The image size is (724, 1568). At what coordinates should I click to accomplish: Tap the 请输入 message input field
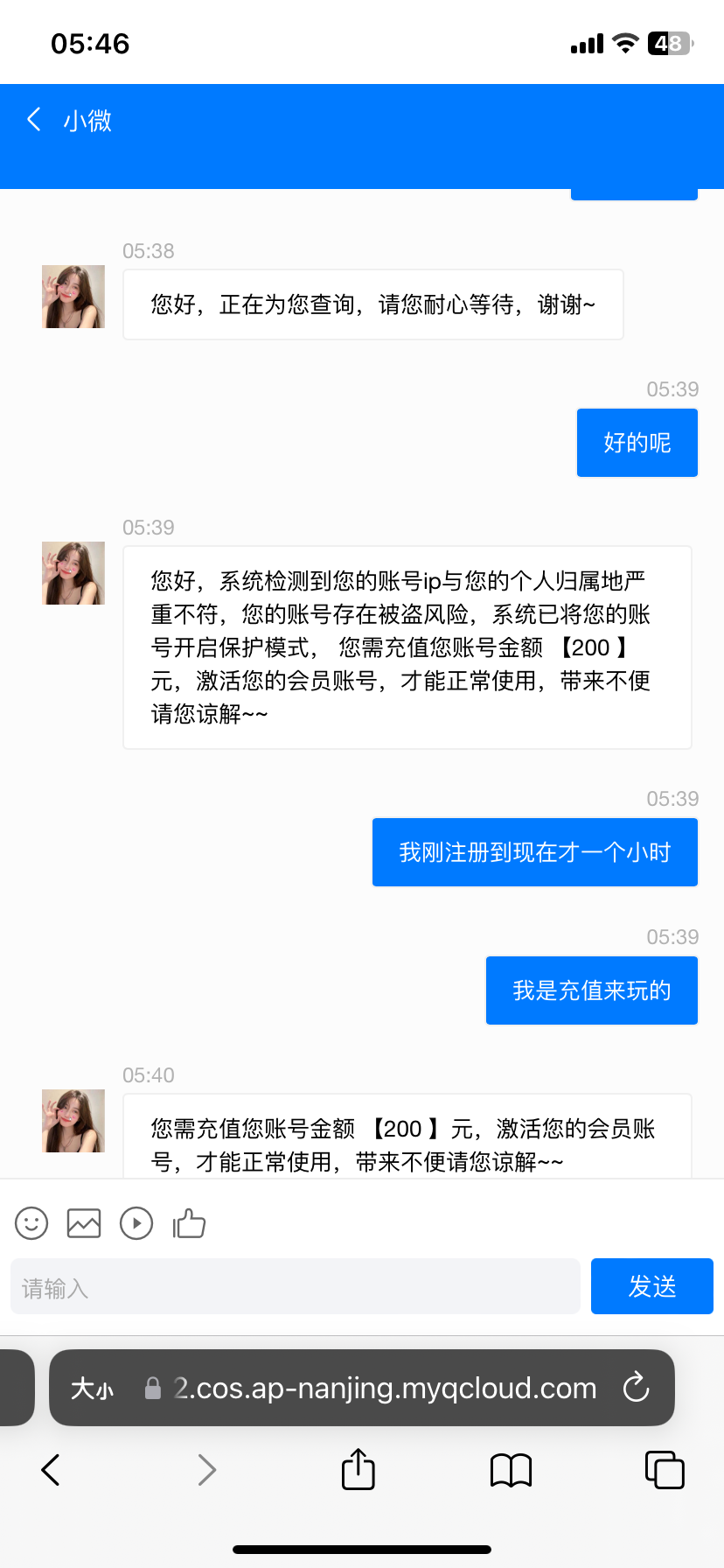(295, 1285)
